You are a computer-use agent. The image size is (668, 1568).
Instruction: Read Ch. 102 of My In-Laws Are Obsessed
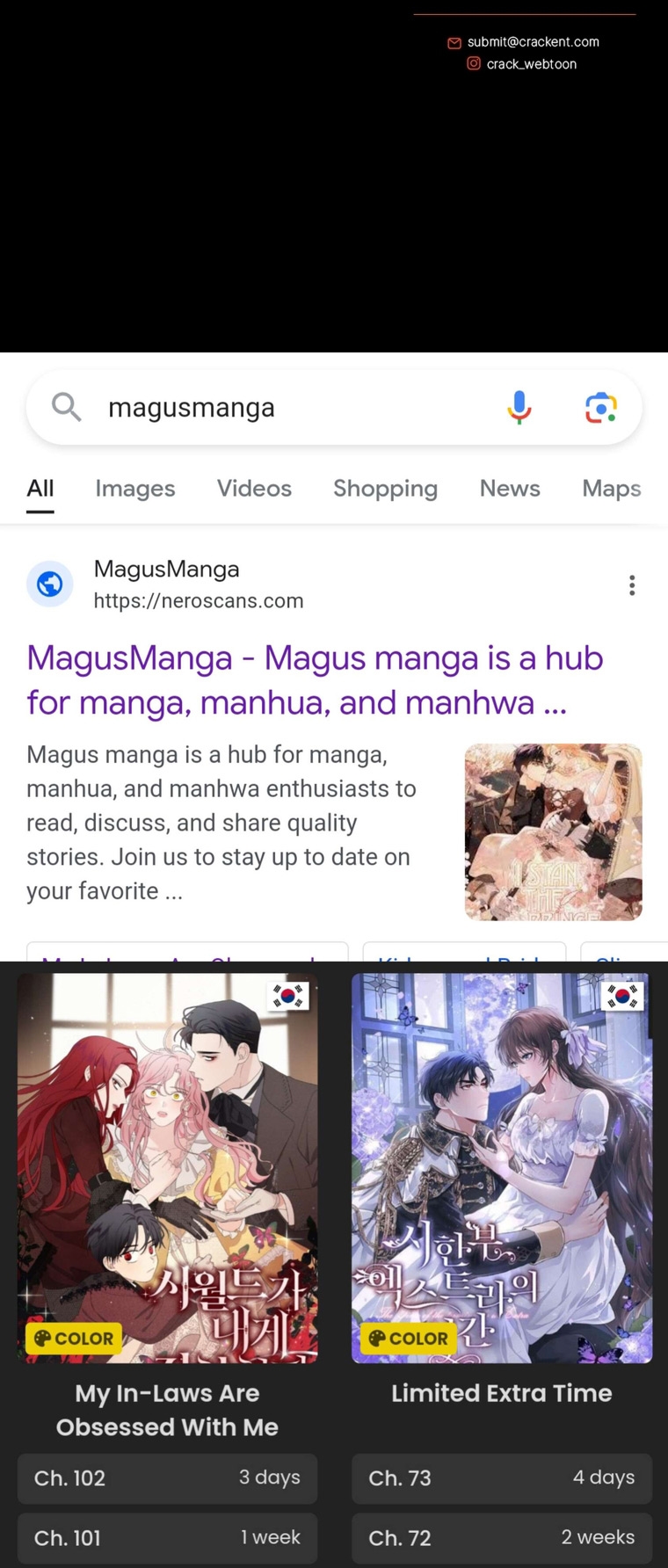[x=167, y=1478]
